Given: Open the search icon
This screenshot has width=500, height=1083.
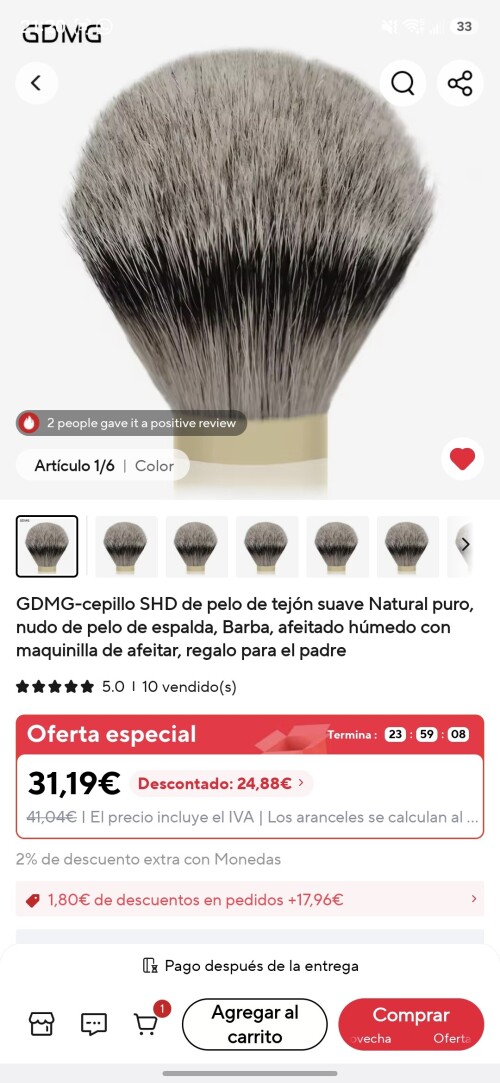Looking at the screenshot, I should point(402,84).
